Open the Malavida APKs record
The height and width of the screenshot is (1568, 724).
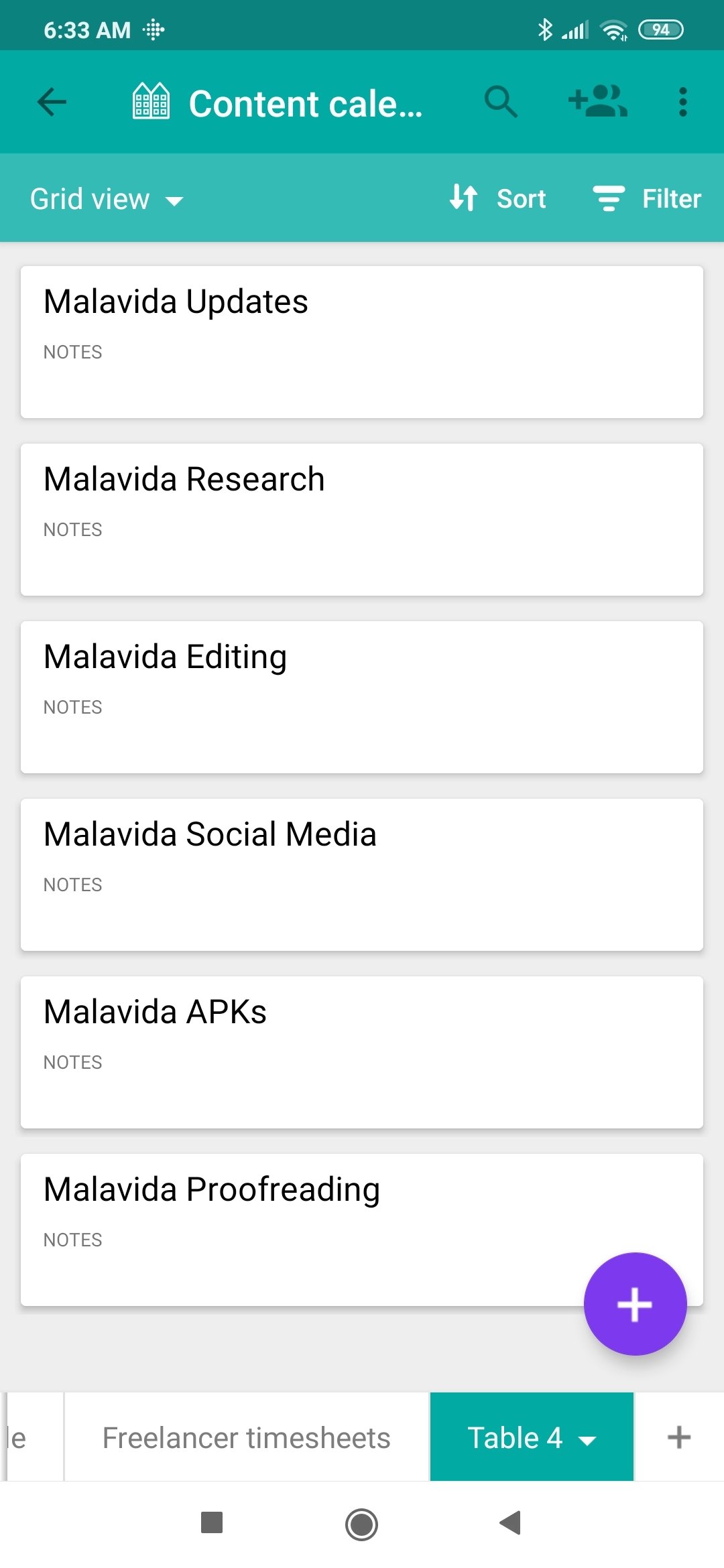point(362,1053)
